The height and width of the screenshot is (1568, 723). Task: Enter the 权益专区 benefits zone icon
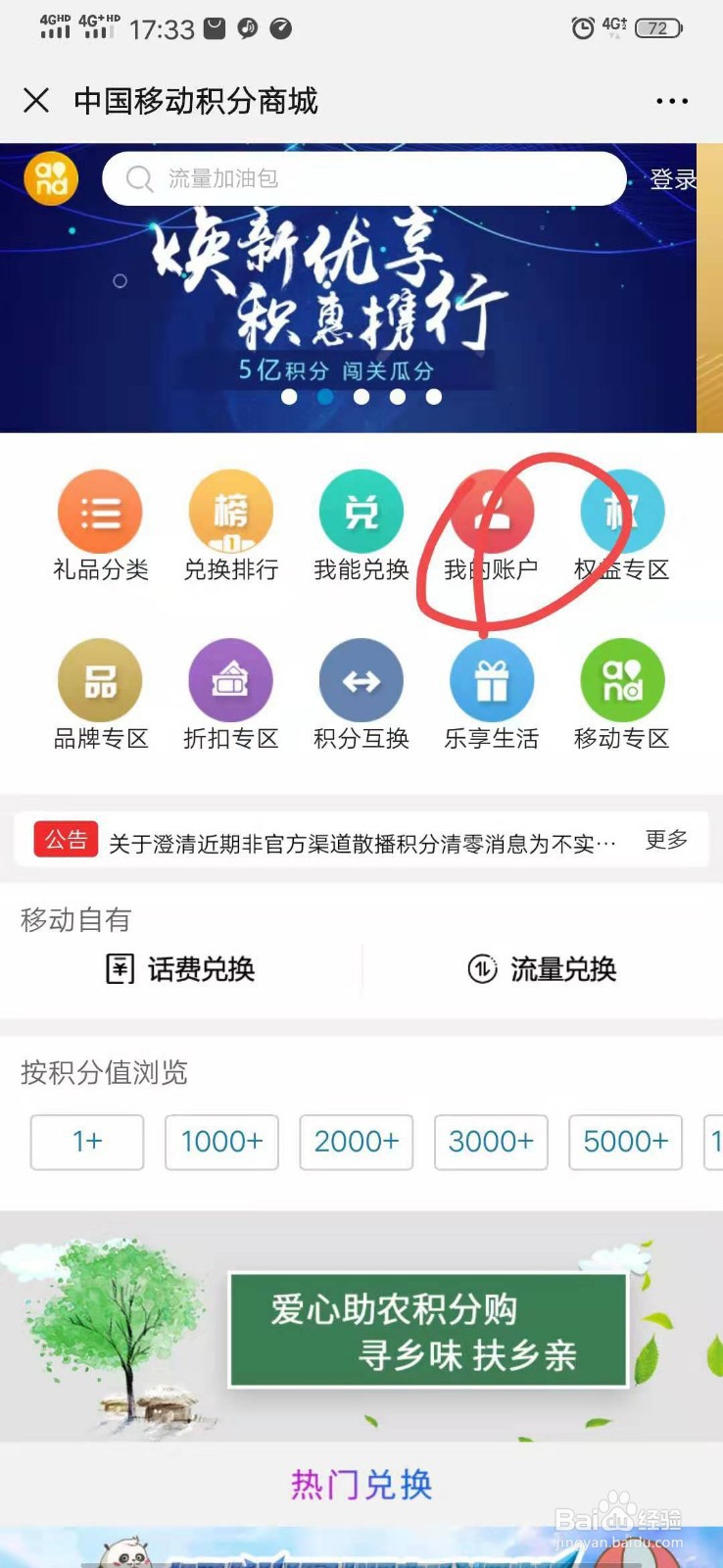point(622,511)
